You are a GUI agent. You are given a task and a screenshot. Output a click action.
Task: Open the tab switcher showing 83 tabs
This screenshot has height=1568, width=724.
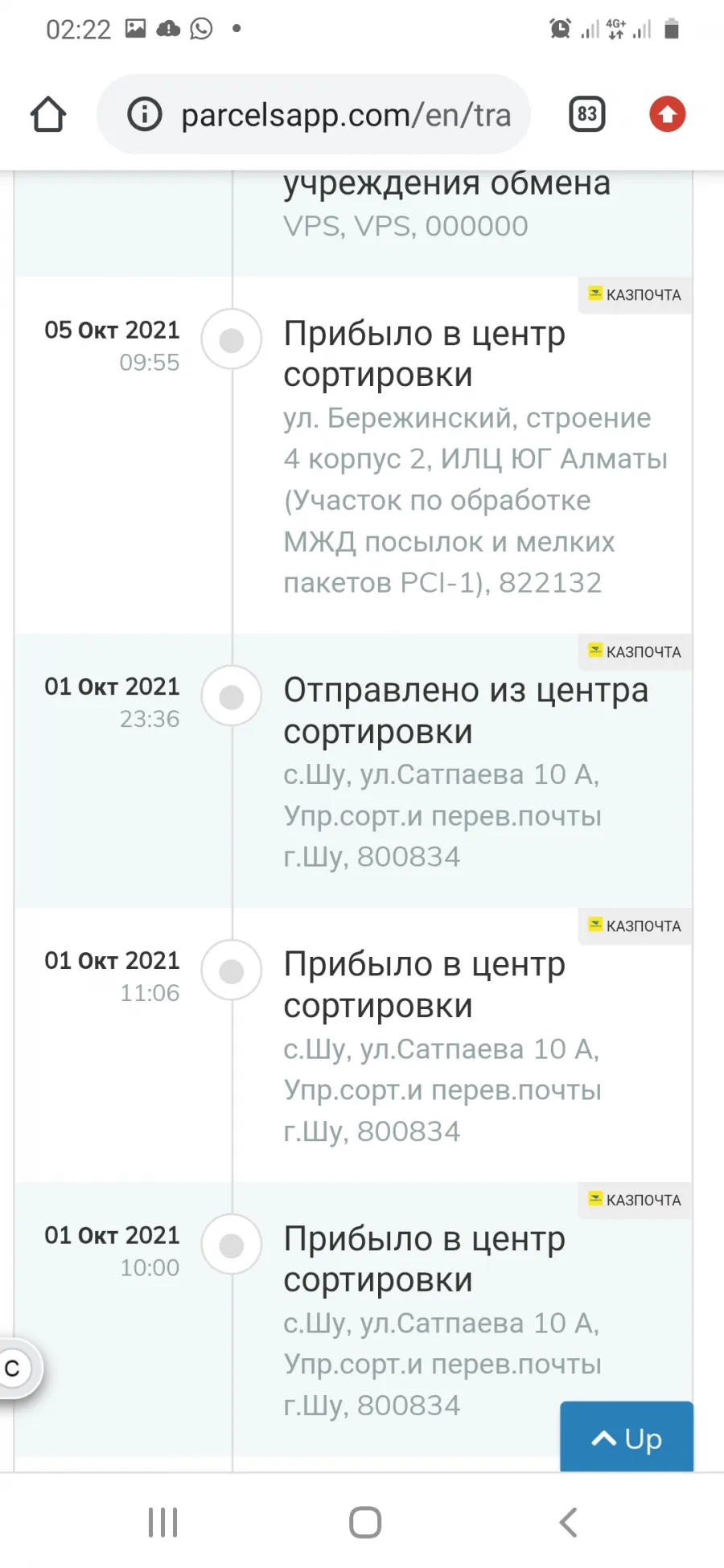pyautogui.click(x=587, y=114)
